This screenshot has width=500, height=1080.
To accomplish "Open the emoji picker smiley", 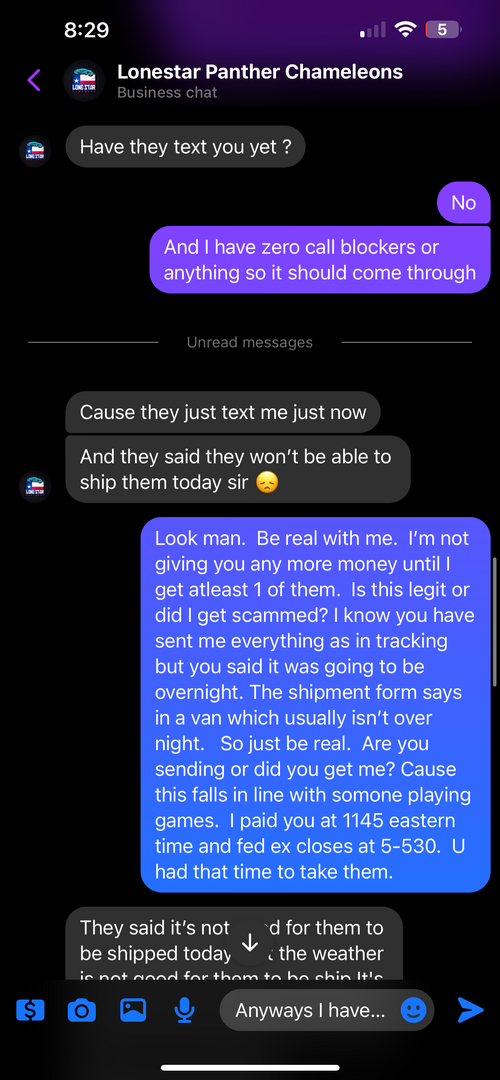I will (413, 1010).
